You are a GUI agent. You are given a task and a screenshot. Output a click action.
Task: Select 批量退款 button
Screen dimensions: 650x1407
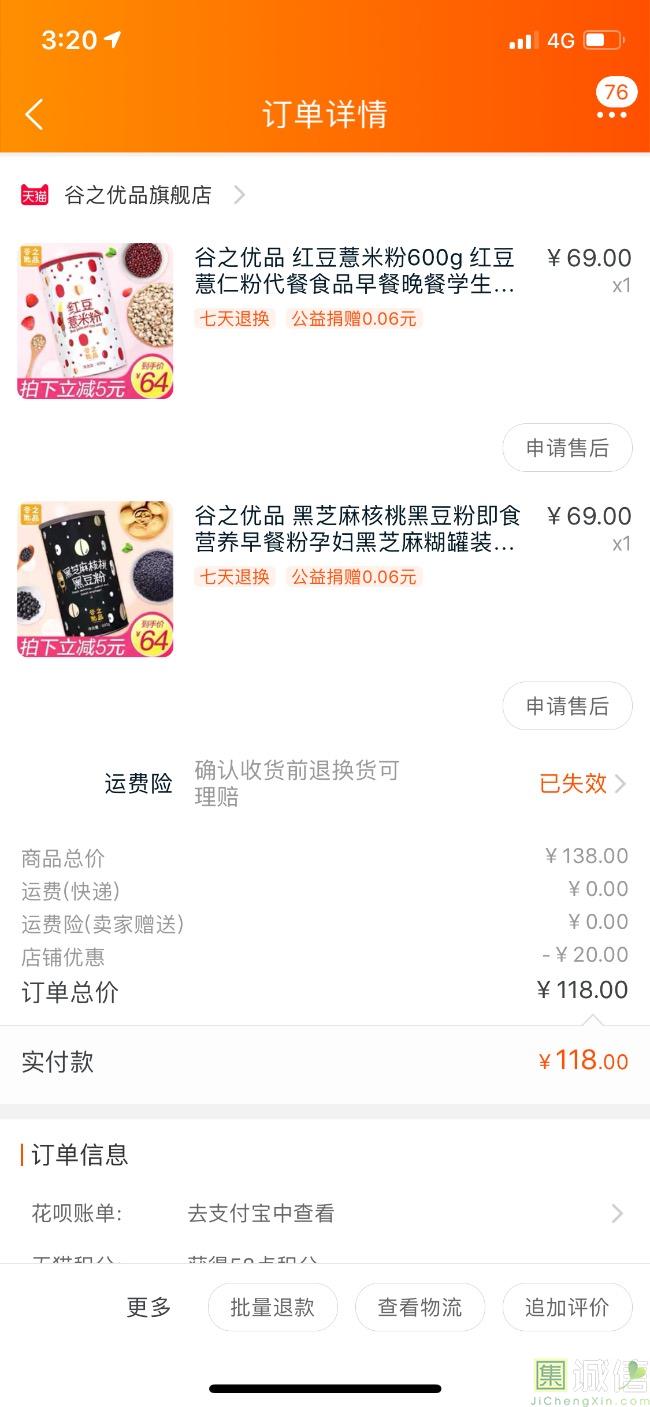point(272,1307)
